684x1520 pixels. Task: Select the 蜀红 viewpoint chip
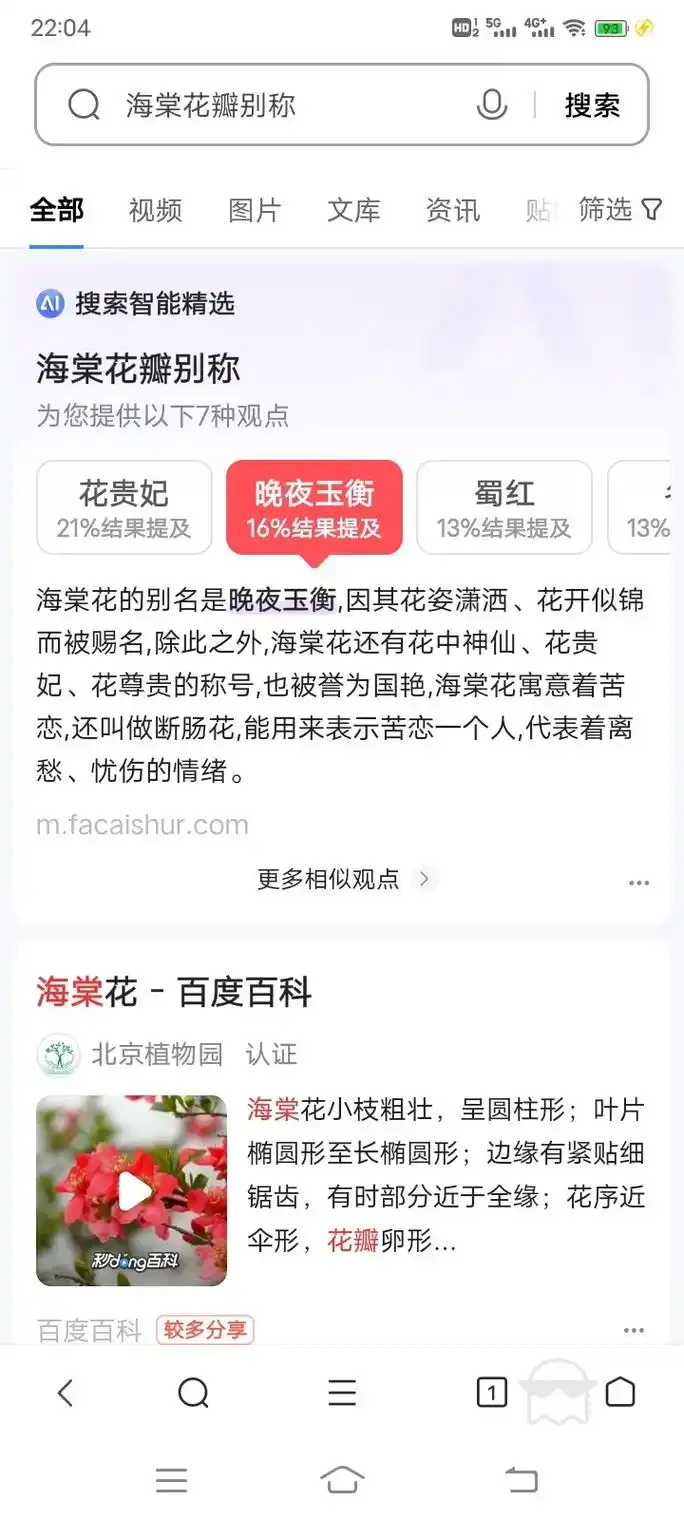[x=504, y=507]
